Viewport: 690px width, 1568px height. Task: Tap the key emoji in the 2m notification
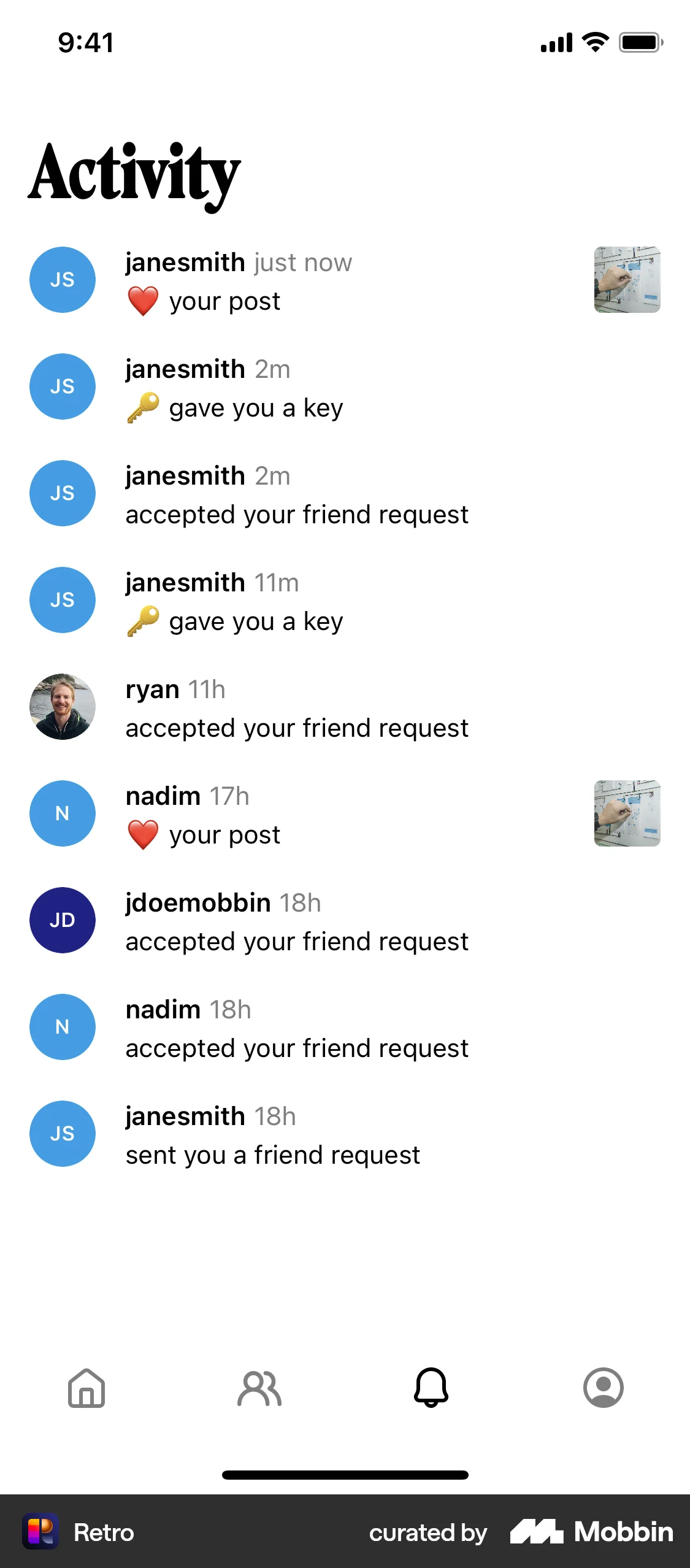click(x=142, y=407)
